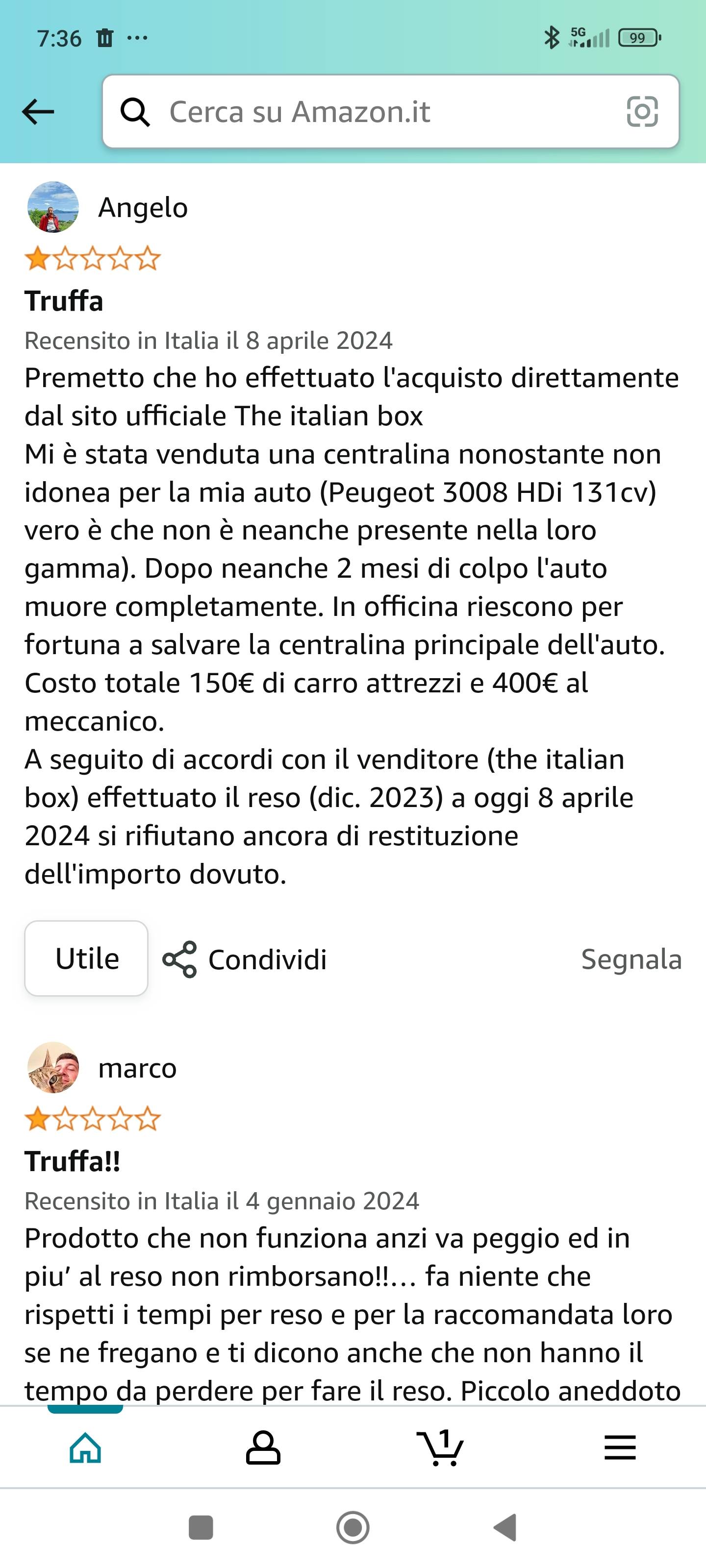Viewport: 706px width, 1568px height.
Task: Open the shopping cart tab
Action: (x=440, y=1447)
